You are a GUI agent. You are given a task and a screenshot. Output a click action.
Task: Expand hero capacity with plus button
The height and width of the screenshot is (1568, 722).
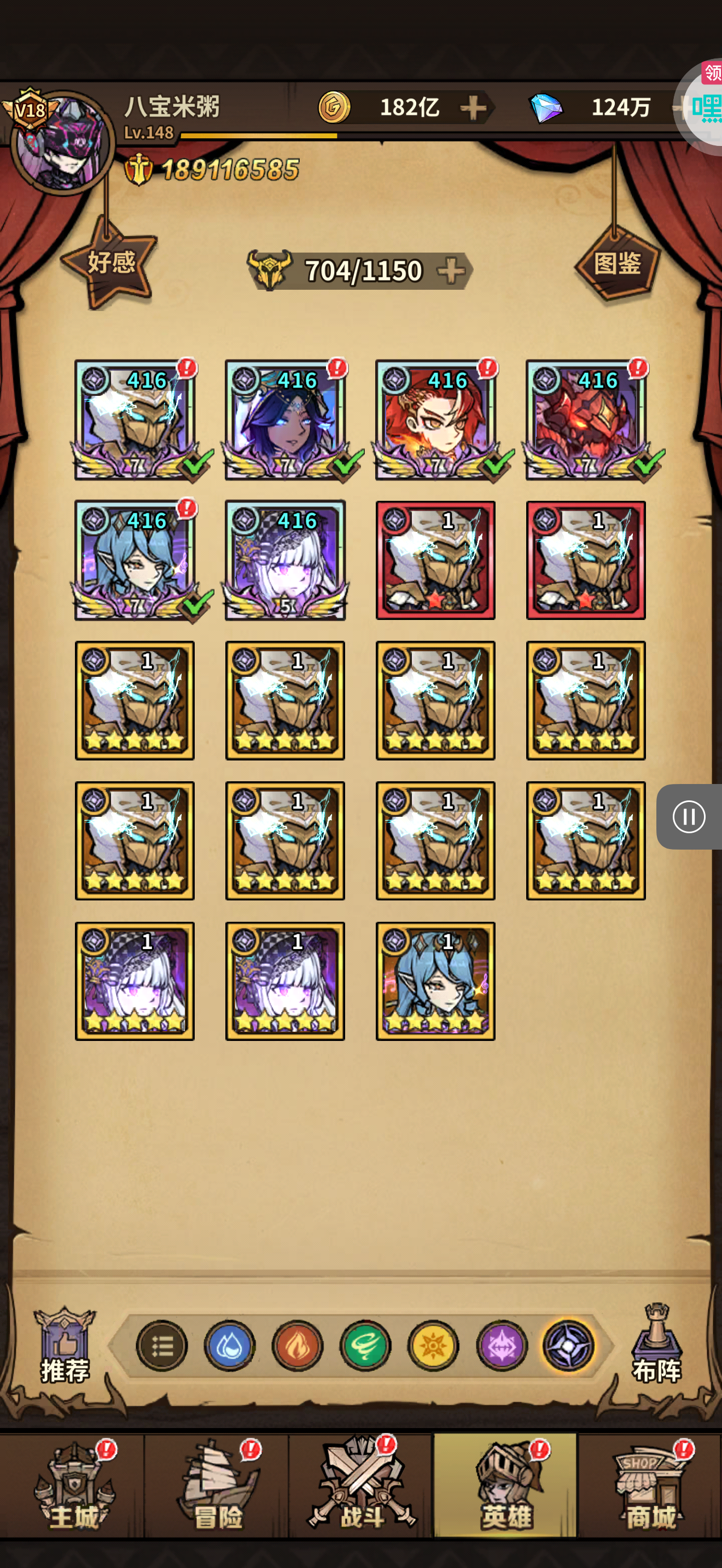tap(452, 271)
